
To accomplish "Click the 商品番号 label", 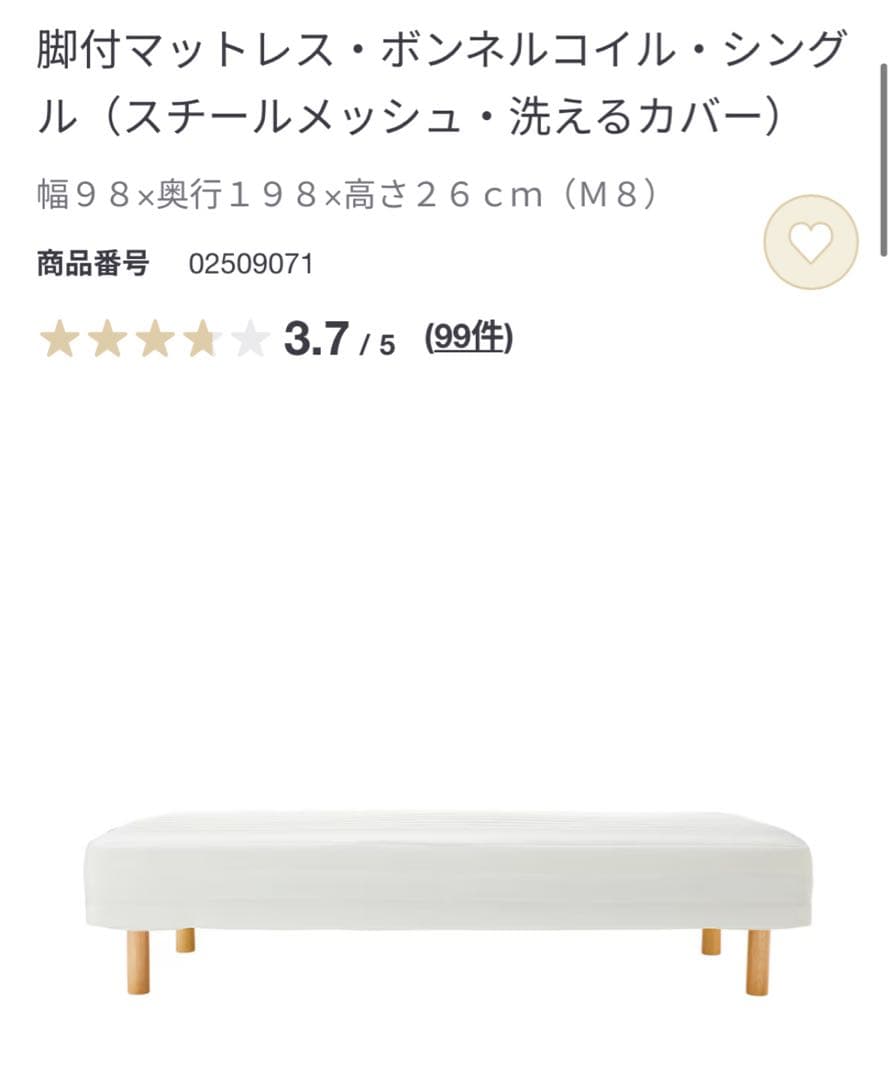I will pos(92,265).
